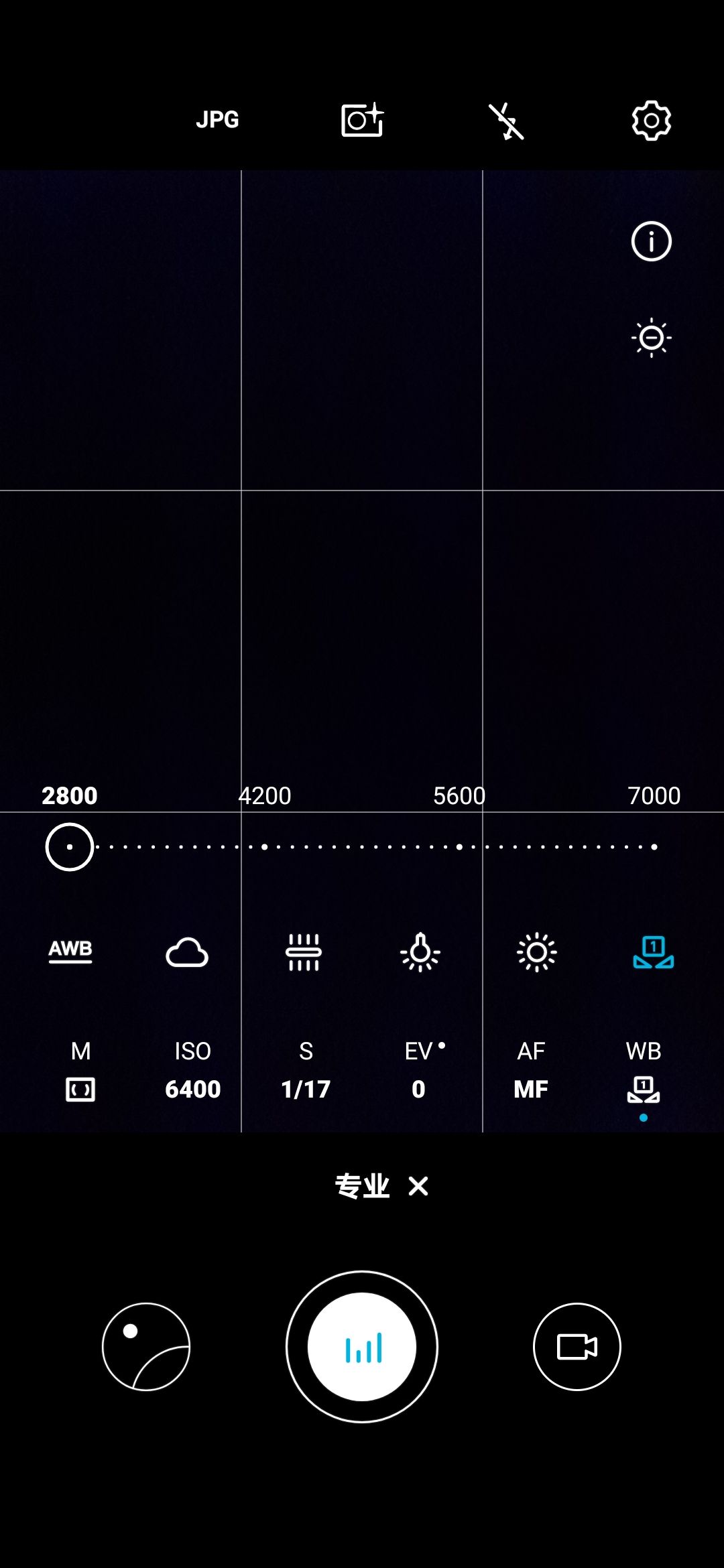Open camera settings gear
Screen dimensions: 724x1568
click(x=651, y=121)
